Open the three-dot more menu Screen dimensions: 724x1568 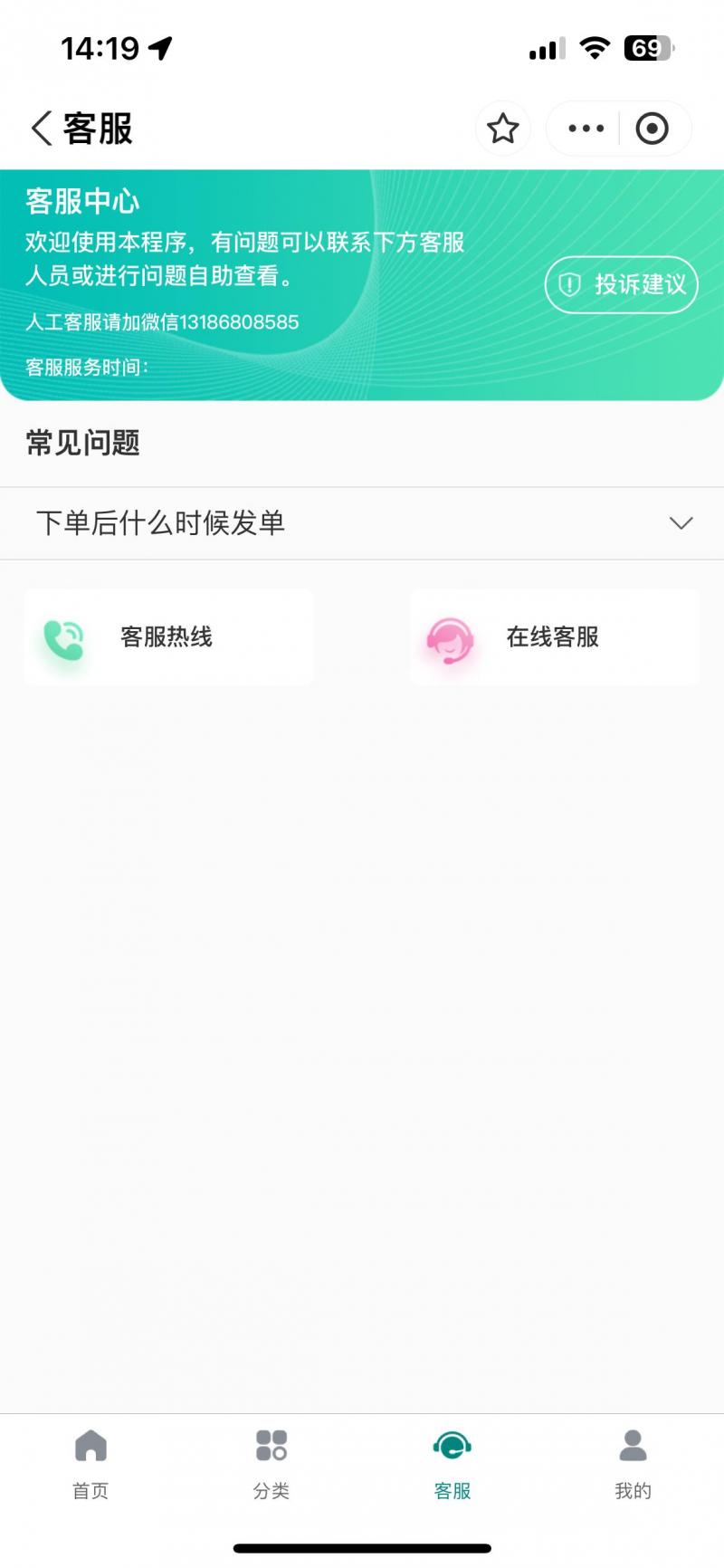[x=586, y=129]
